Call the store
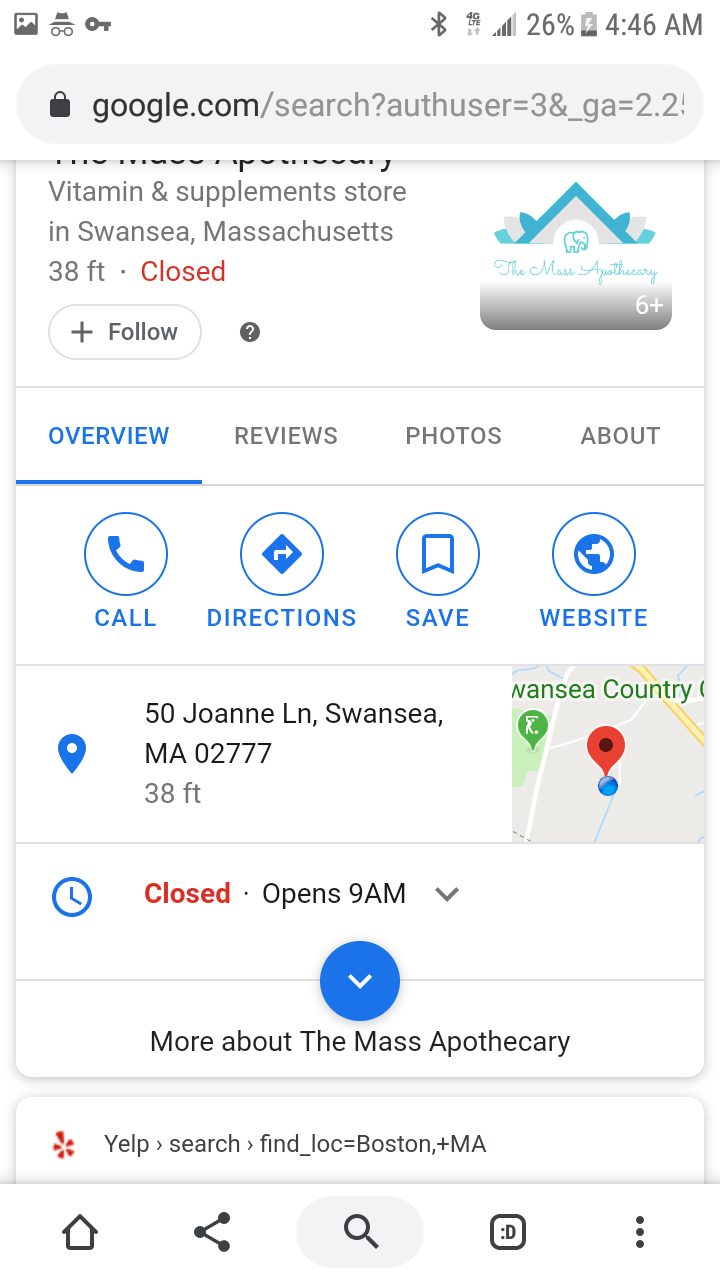720x1280 pixels. point(126,572)
